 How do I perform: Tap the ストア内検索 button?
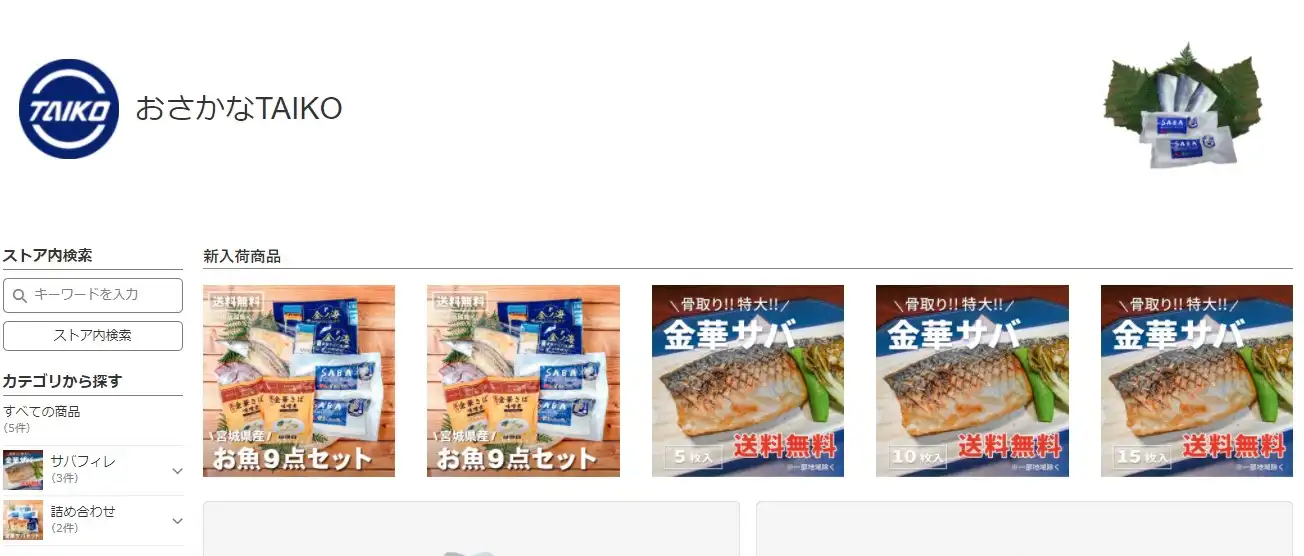pyautogui.click(x=93, y=336)
